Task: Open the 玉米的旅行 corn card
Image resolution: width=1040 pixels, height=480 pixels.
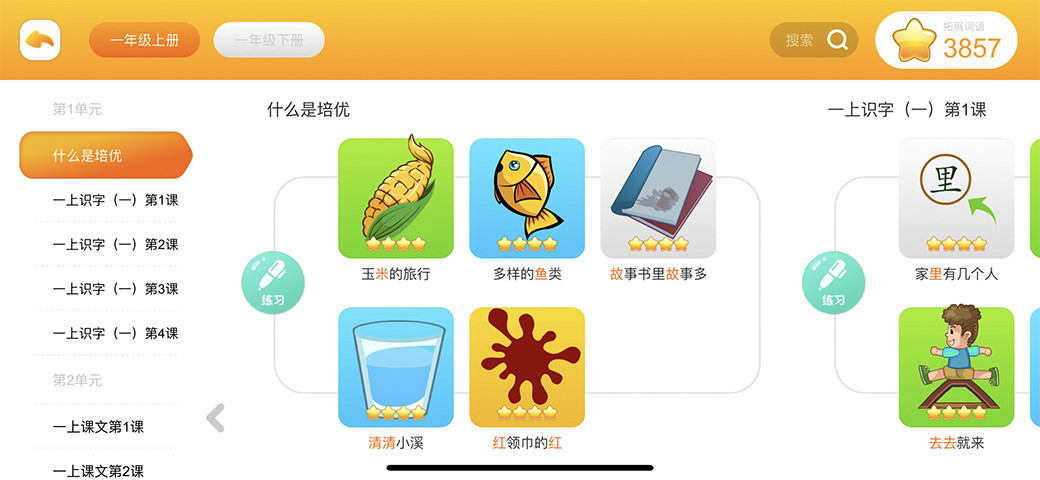Action: tap(396, 198)
